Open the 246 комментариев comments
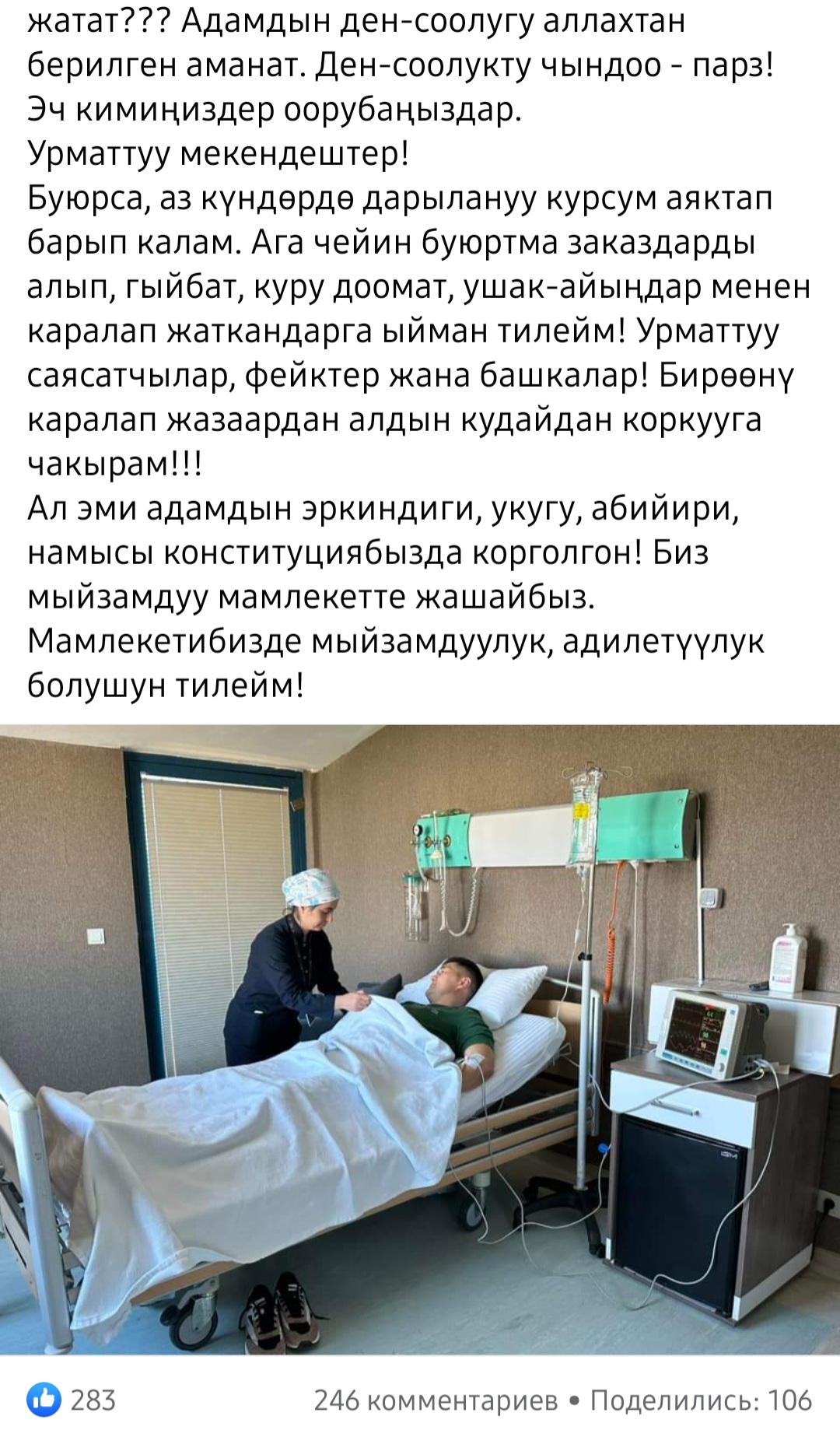Viewport: 840px width, 1430px height. [436, 1400]
